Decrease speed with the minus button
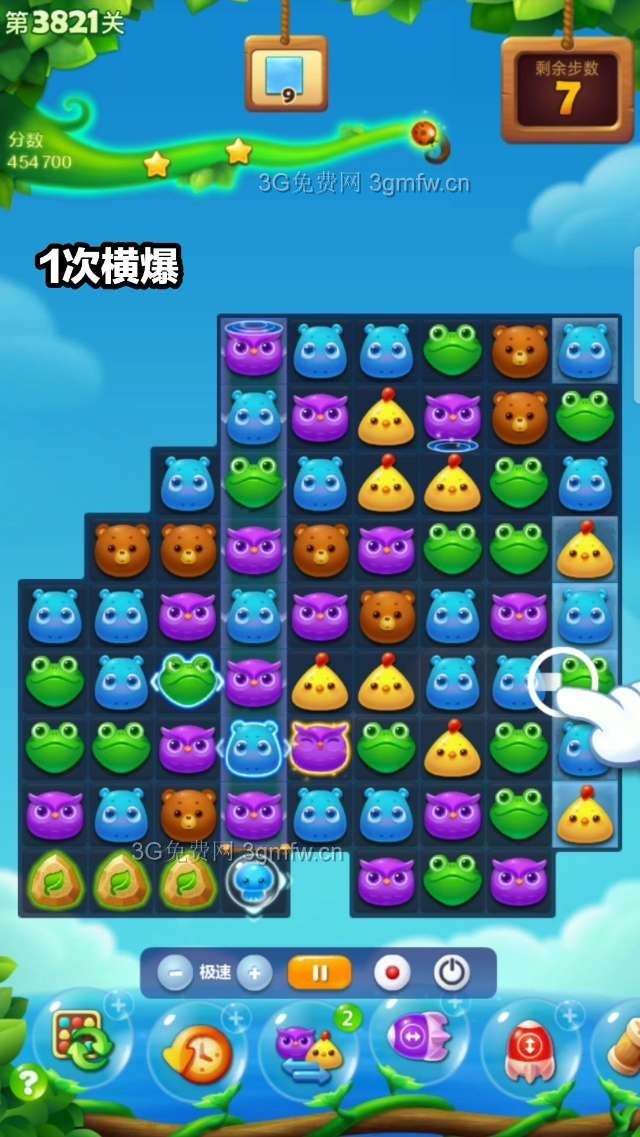The width and height of the screenshot is (640, 1137). coord(174,972)
